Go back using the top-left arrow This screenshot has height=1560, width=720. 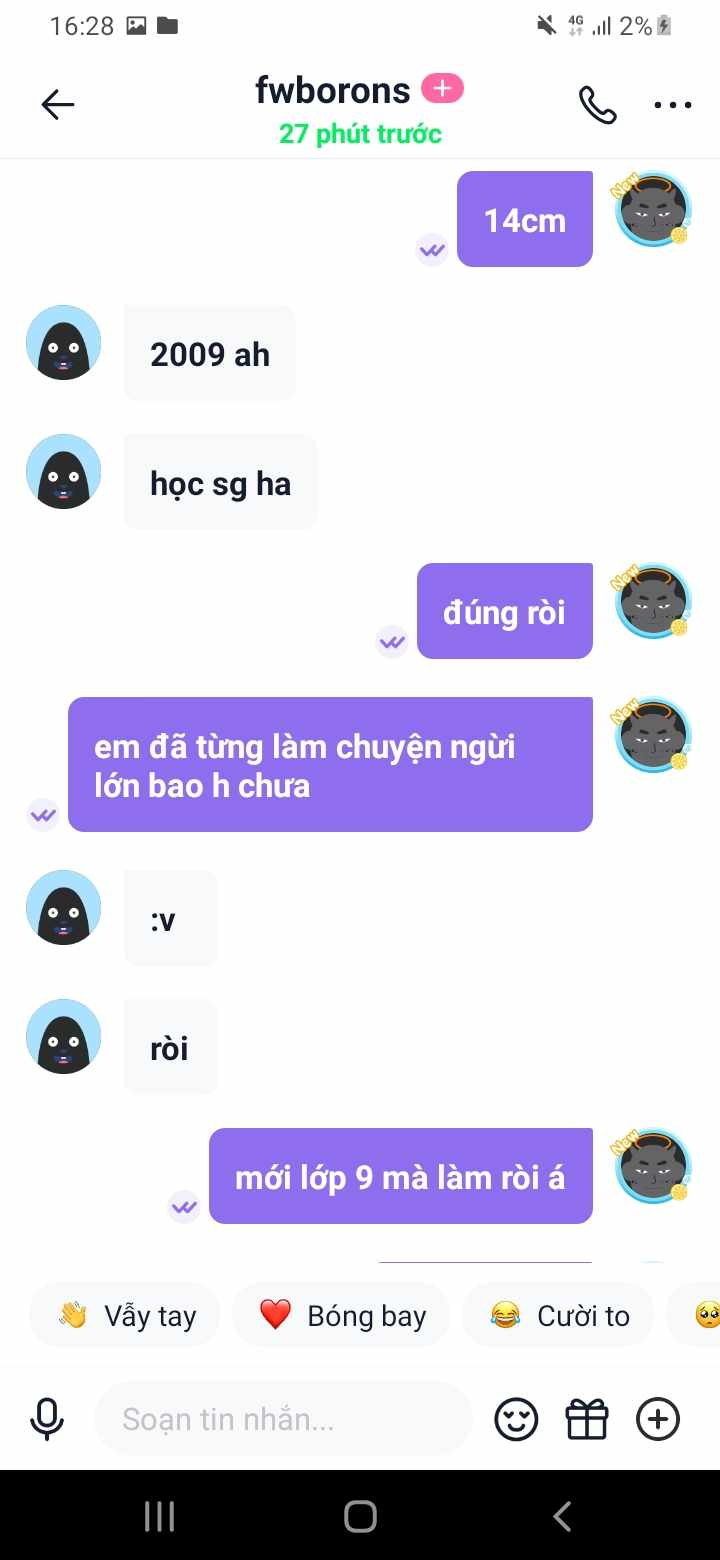pyautogui.click(x=57, y=105)
